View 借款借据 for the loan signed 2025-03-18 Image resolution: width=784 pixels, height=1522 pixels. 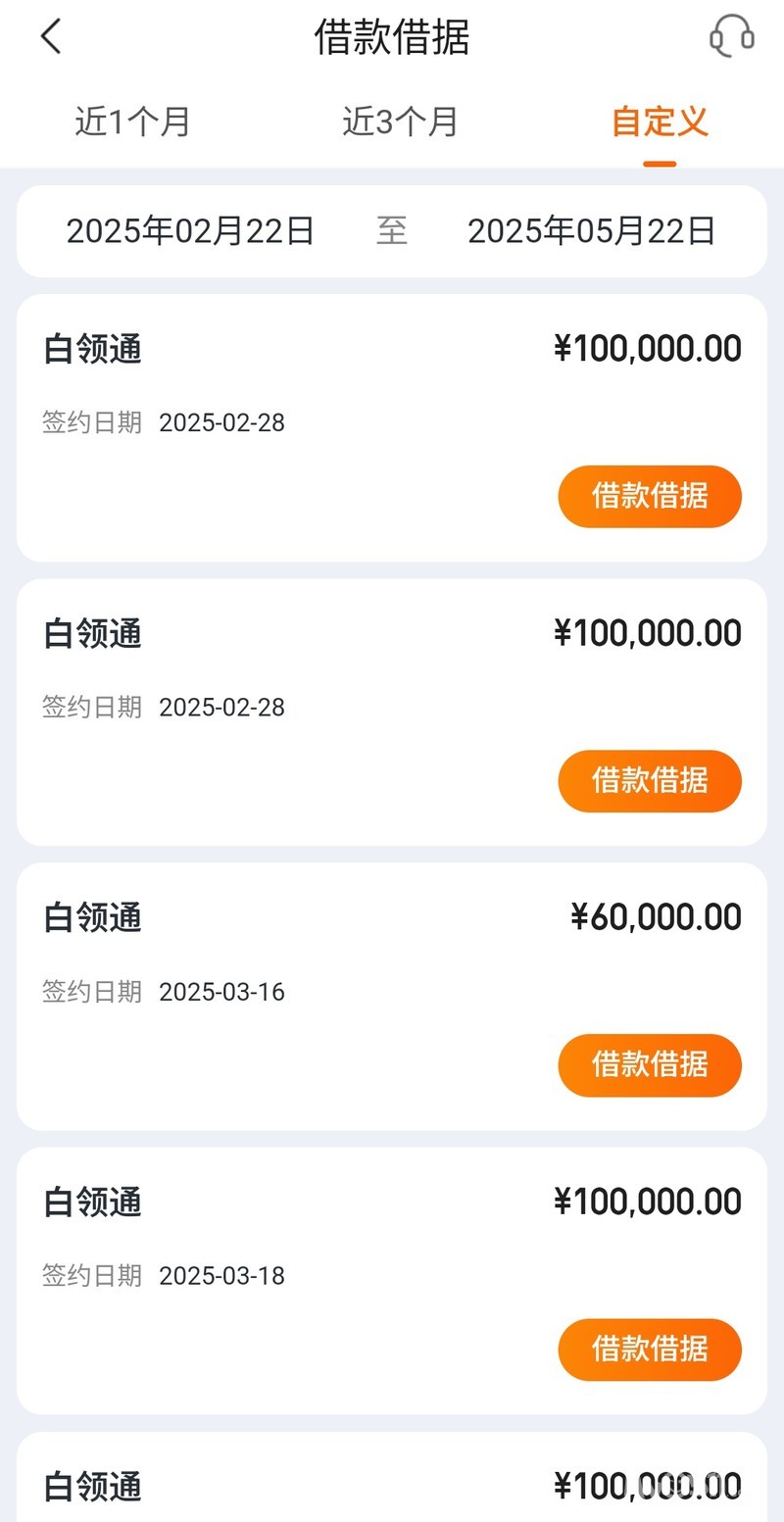(649, 1349)
